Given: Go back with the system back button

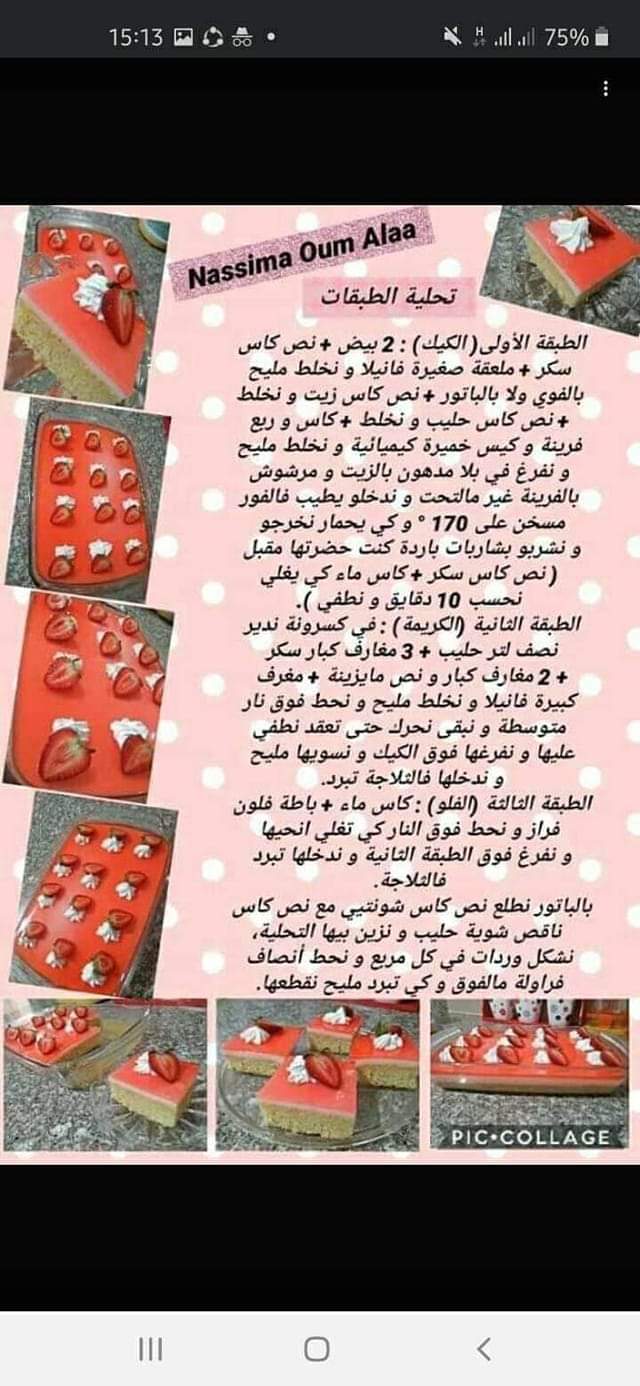Looking at the screenshot, I should [483, 1349].
